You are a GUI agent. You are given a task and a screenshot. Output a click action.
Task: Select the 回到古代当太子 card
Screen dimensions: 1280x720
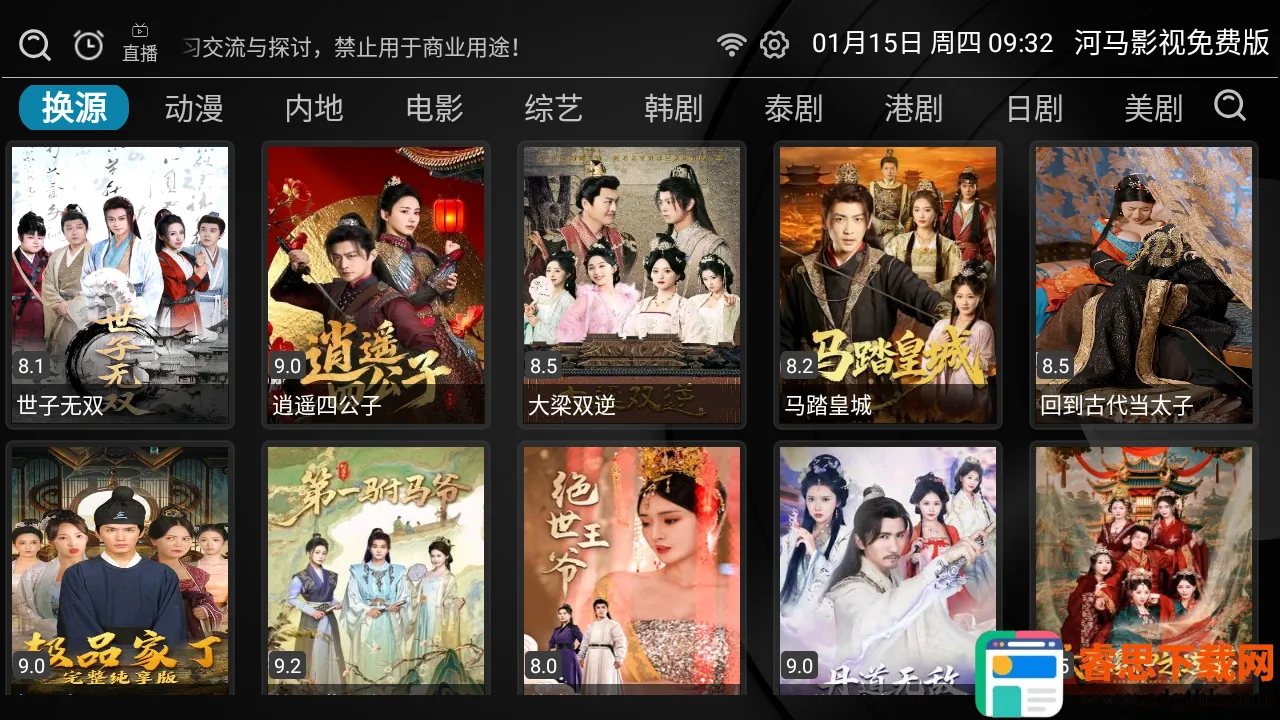tap(1144, 284)
